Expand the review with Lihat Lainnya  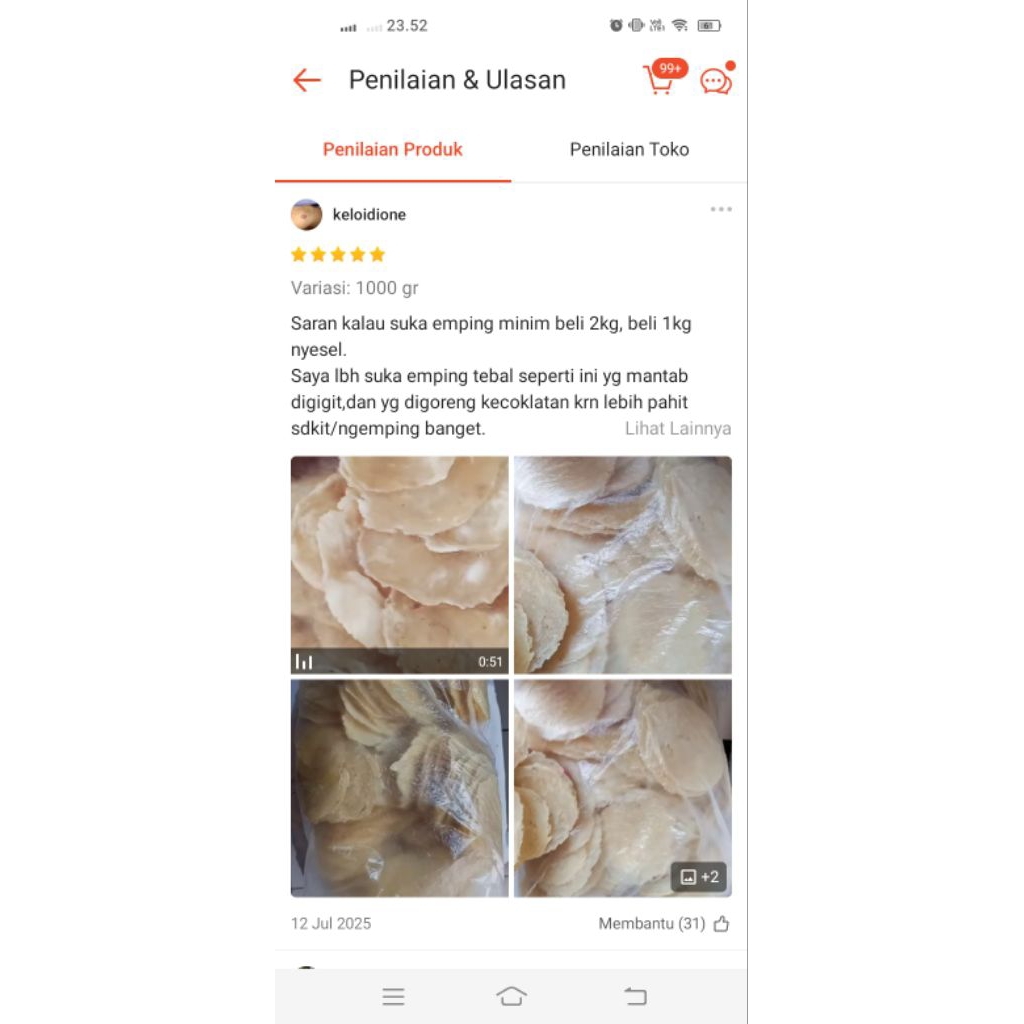pos(678,429)
